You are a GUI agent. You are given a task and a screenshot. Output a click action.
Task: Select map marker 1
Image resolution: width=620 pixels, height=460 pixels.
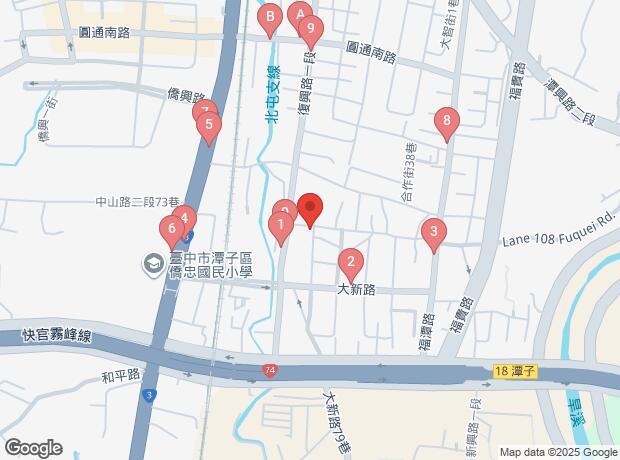281,227
